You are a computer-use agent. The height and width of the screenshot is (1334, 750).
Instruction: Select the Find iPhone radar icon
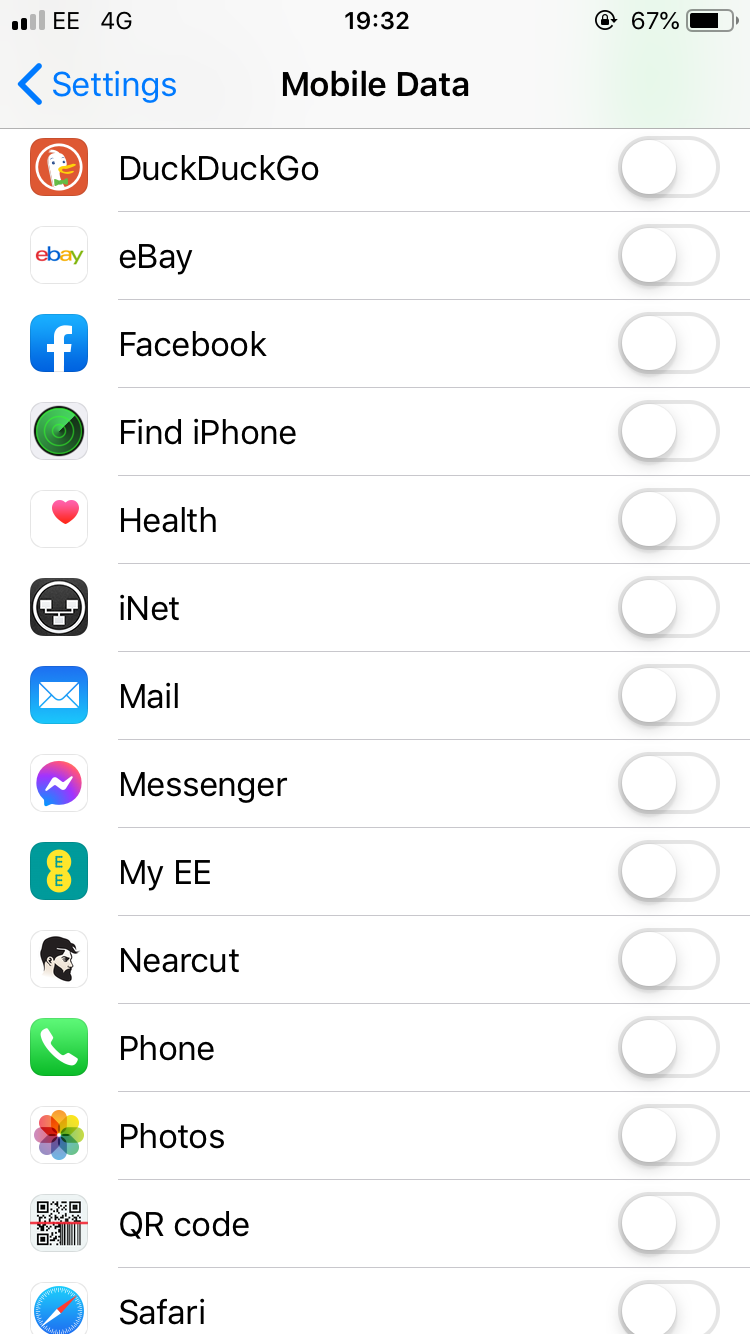[x=58, y=431]
